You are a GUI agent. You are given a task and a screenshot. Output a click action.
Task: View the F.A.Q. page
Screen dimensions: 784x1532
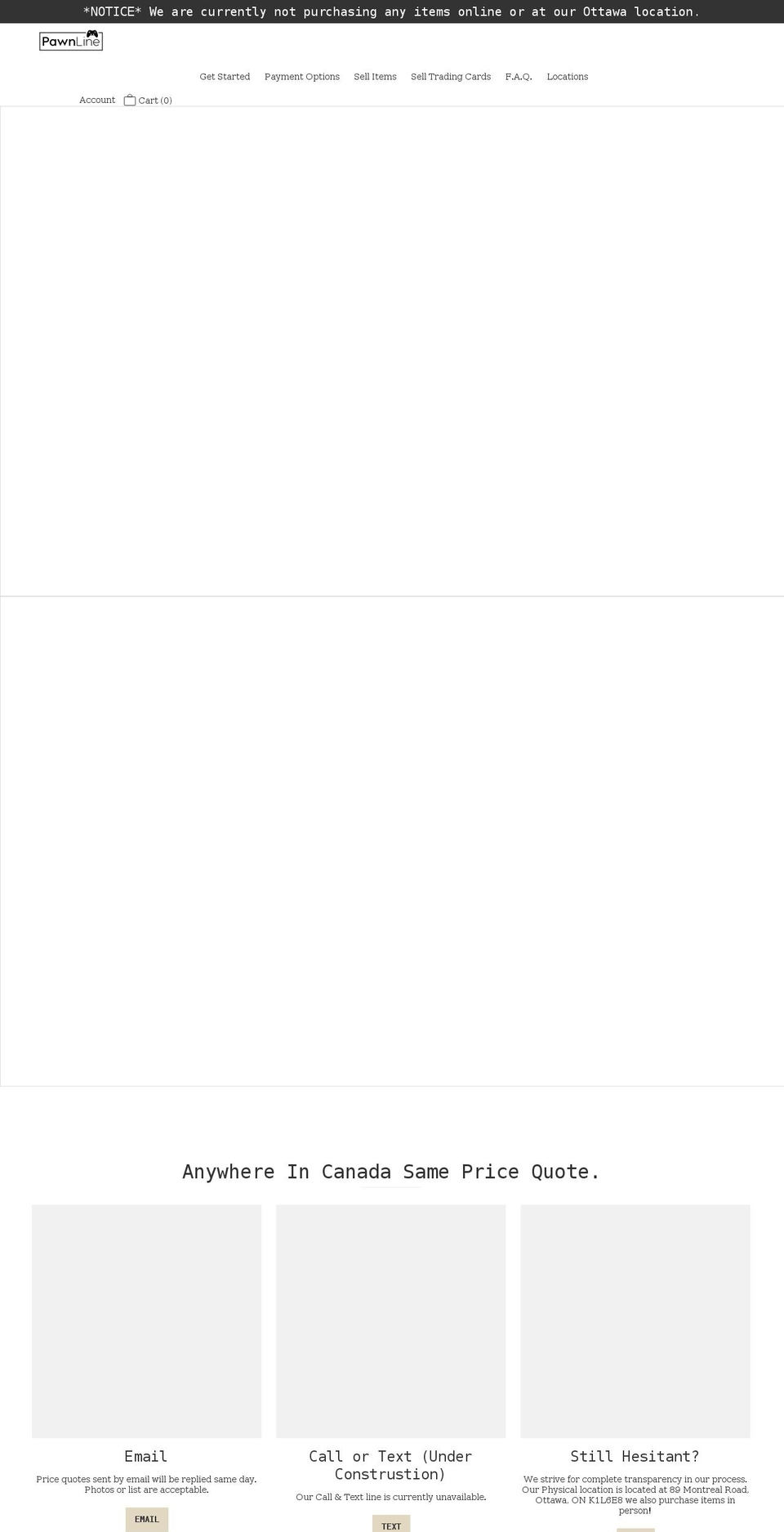point(519,77)
